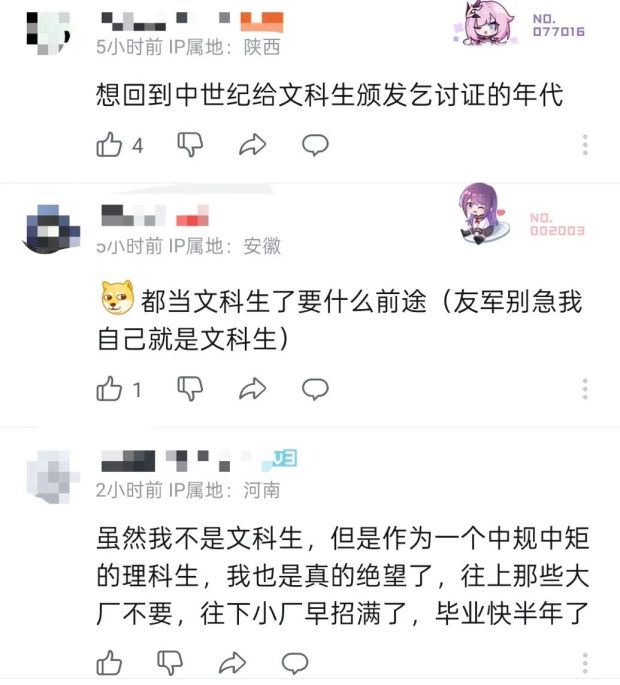Share the 陕西 user's comment
The width and height of the screenshot is (620, 685).
tap(252, 146)
